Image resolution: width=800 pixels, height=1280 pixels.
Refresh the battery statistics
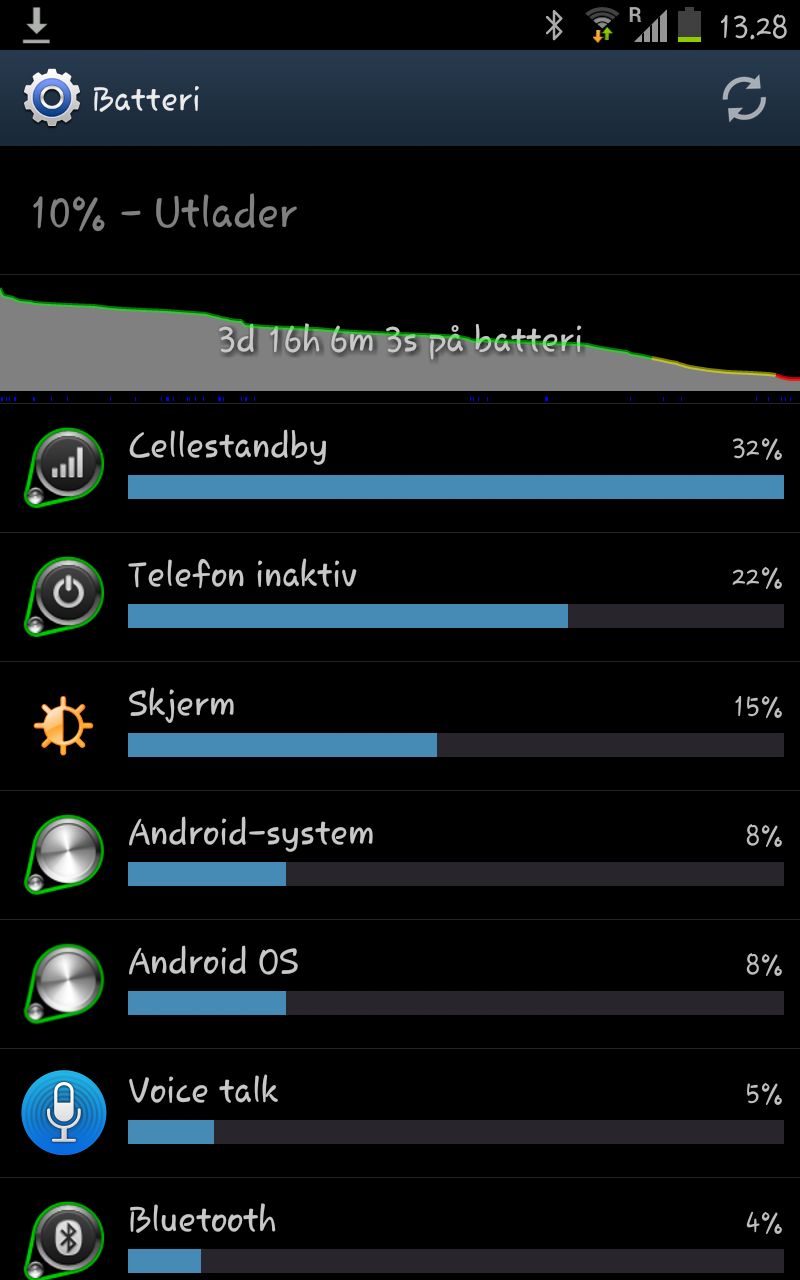(x=744, y=99)
